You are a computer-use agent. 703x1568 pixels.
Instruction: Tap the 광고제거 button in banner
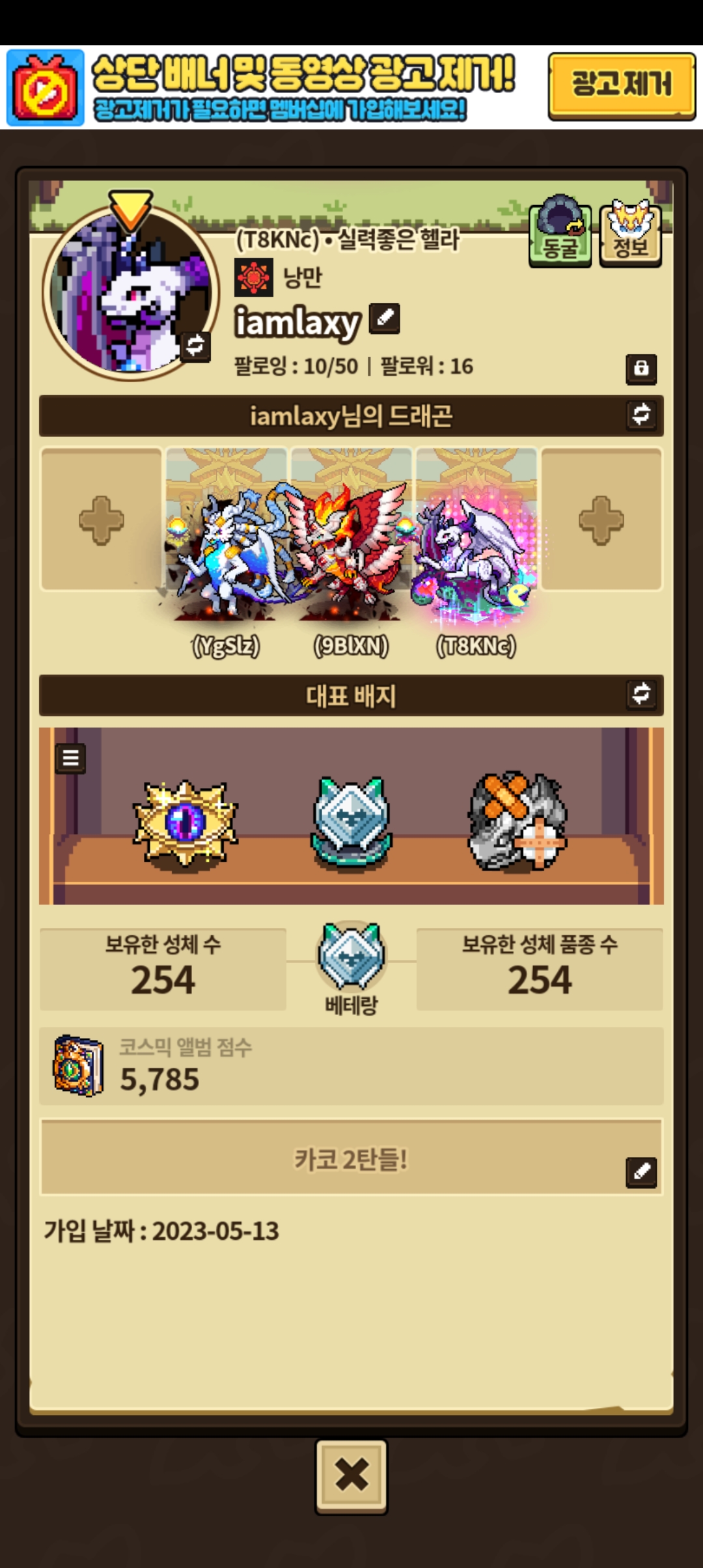(x=622, y=86)
